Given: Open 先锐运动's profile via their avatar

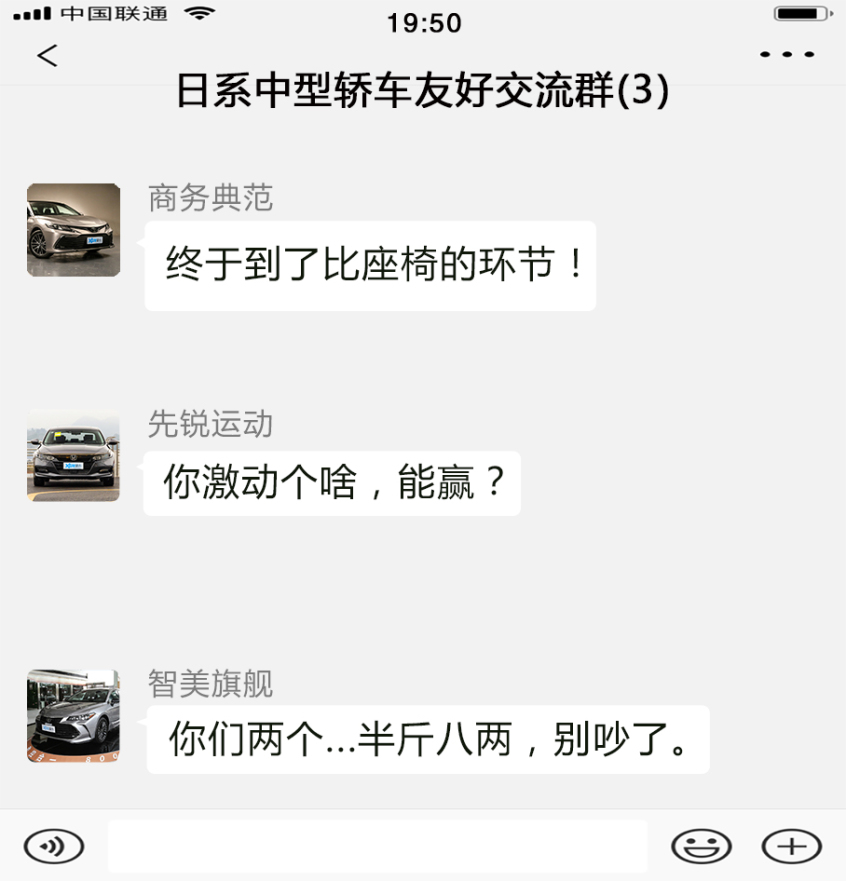Looking at the screenshot, I should [x=72, y=456].
